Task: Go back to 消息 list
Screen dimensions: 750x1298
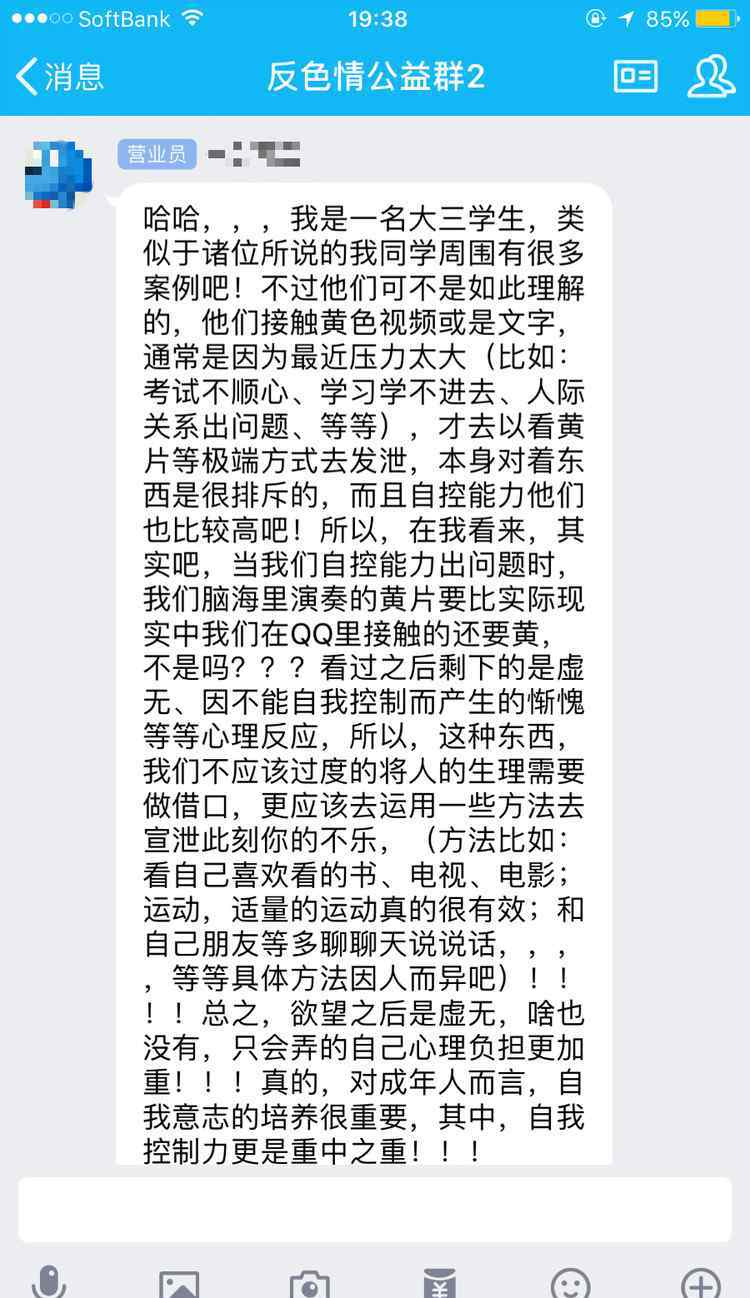Action: point(60,76)
